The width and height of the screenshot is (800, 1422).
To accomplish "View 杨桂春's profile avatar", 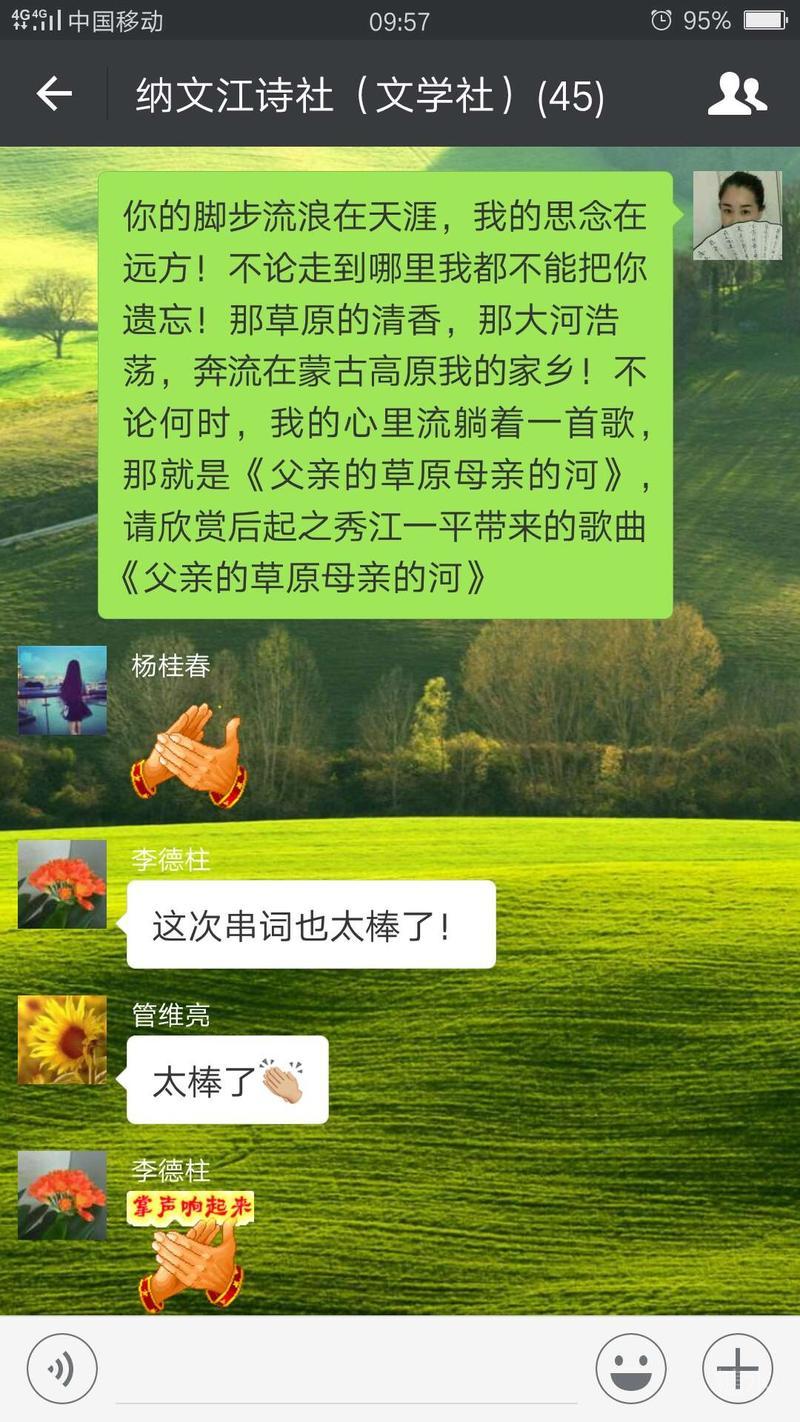I will click(62, 690).
